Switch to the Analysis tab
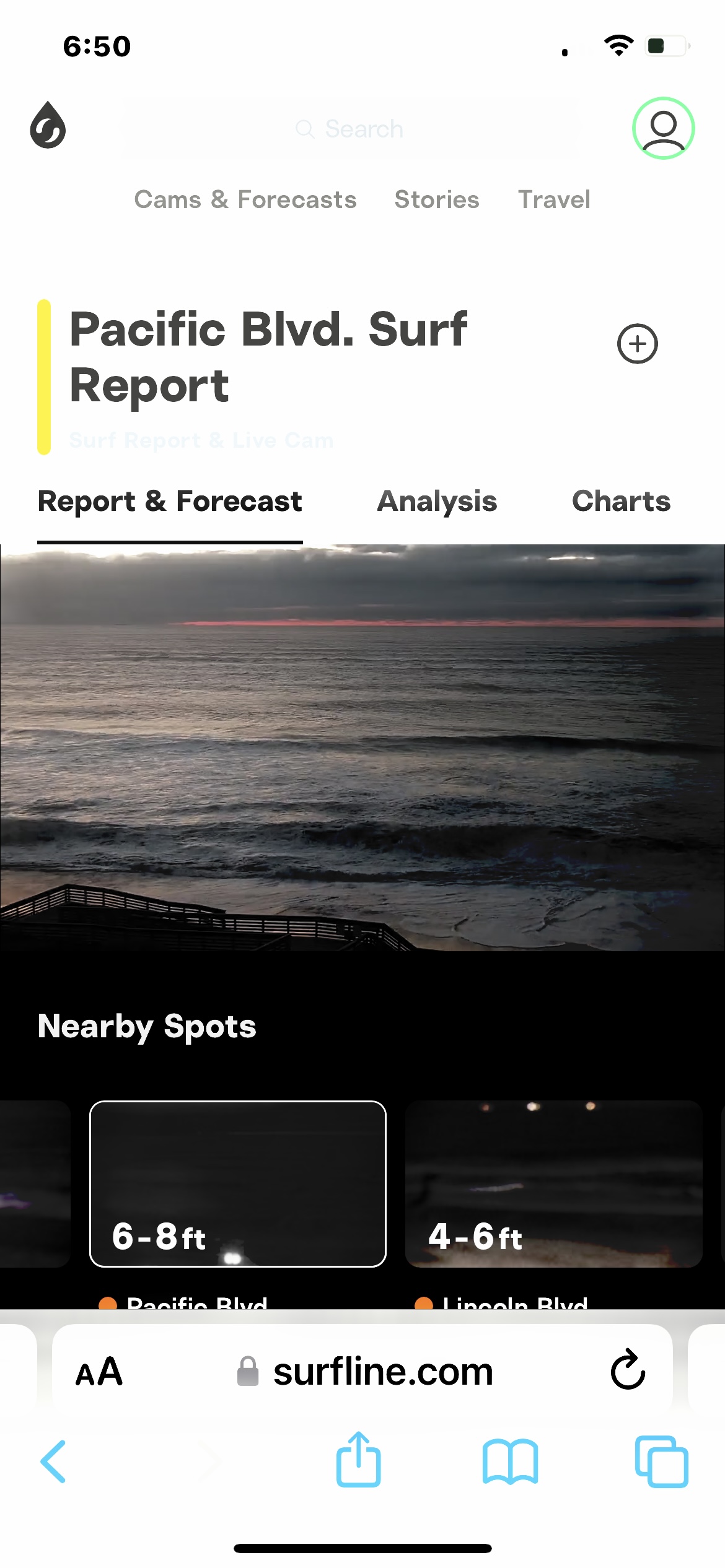The width and height of the screenshot is (725, 1568). click(437, 501)
